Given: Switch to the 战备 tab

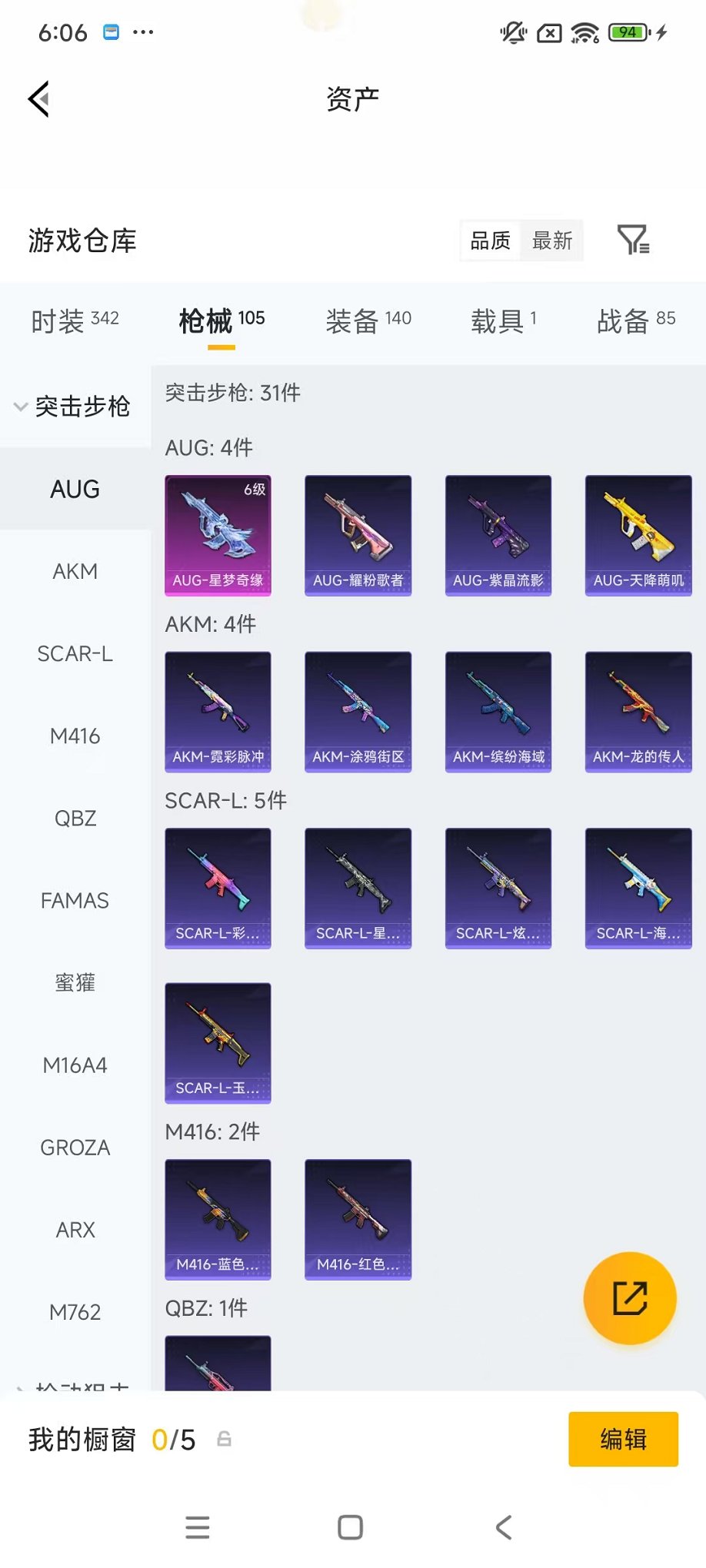Looking at the screenshot, I should 636,321.
